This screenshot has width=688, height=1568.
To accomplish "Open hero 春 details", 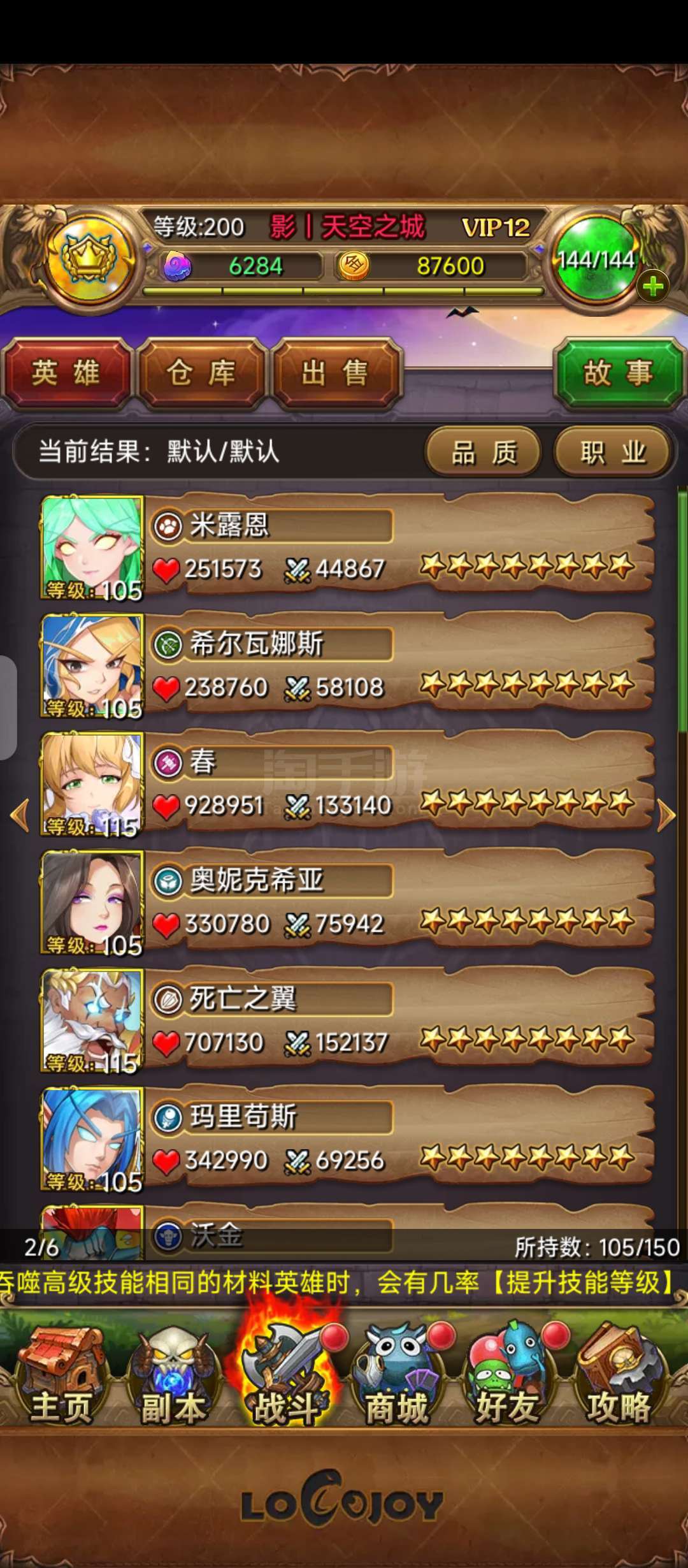I will click(x=348, y=785).
